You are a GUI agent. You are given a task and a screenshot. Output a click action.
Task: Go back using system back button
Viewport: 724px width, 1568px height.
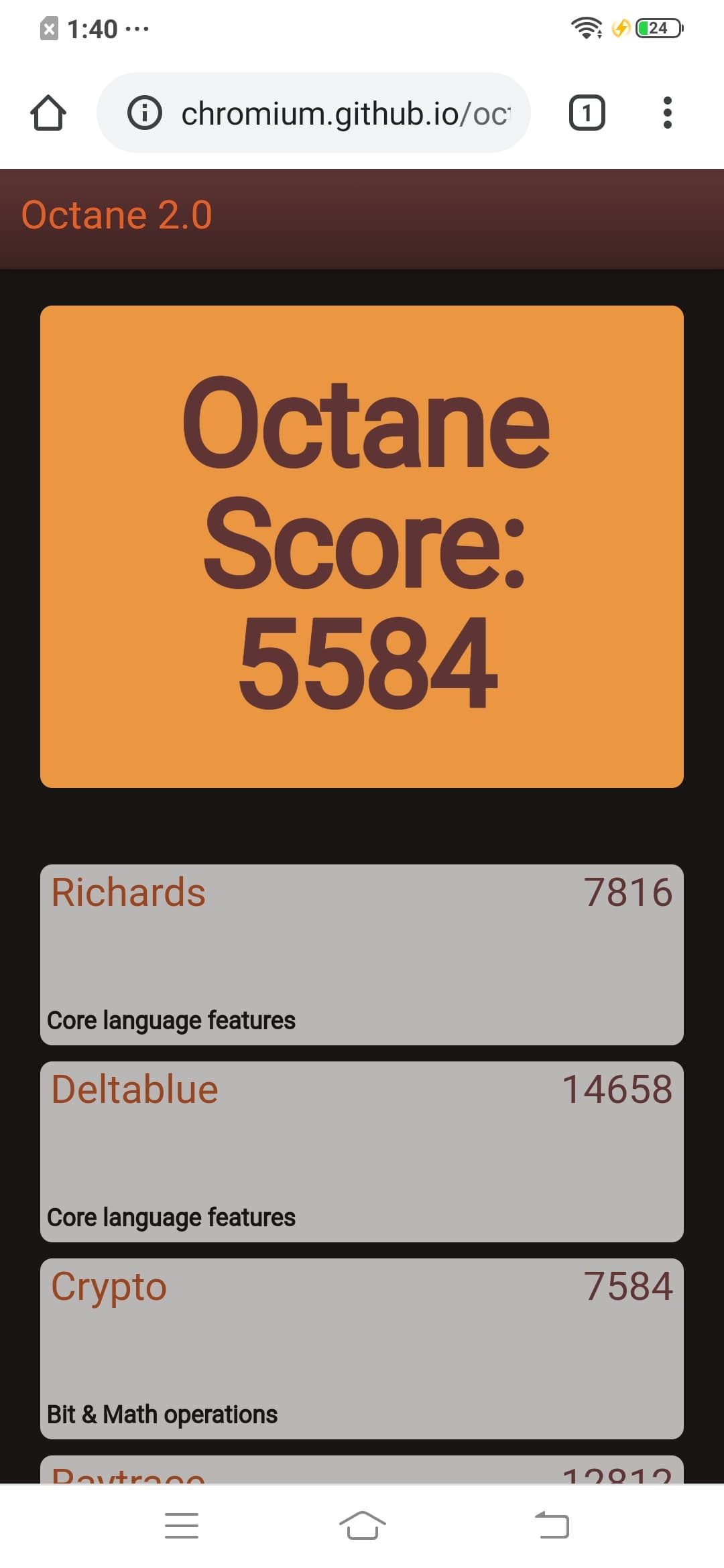[551, 1525]
